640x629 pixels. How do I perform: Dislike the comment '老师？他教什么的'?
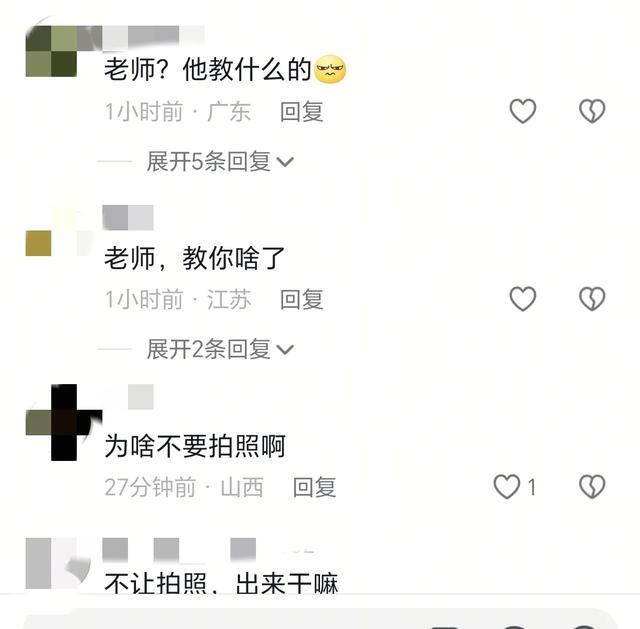pos(592,111)
